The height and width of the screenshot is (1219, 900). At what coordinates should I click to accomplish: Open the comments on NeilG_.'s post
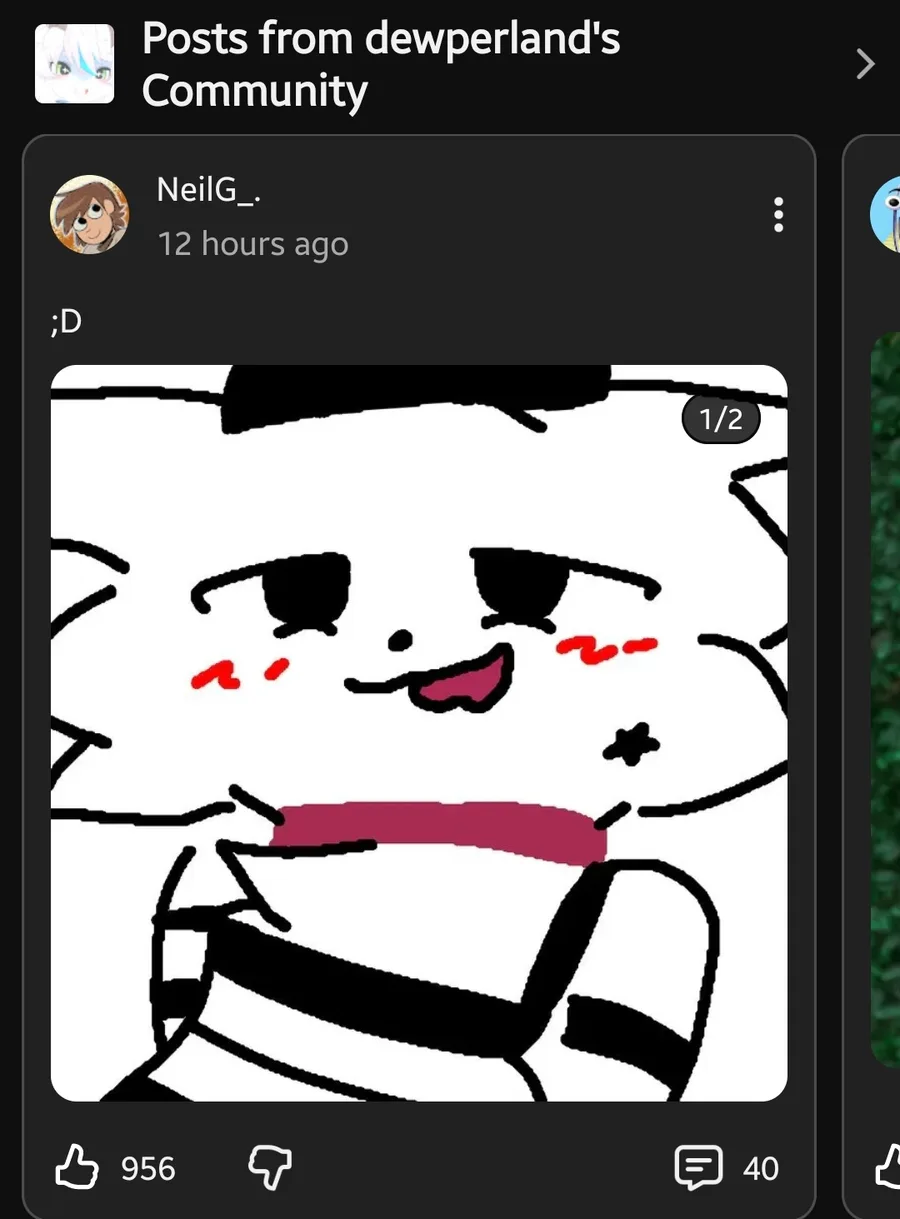(698, 1168)
